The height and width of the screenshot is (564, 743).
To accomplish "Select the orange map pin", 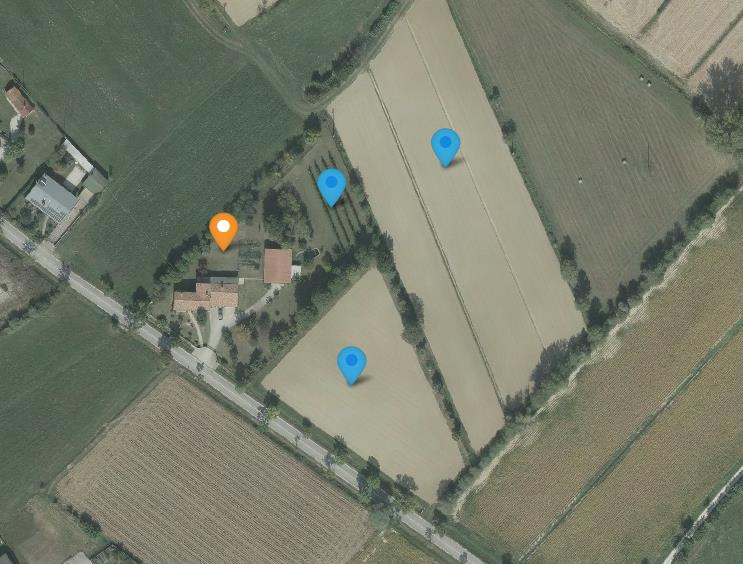I will tap(223, 229).
